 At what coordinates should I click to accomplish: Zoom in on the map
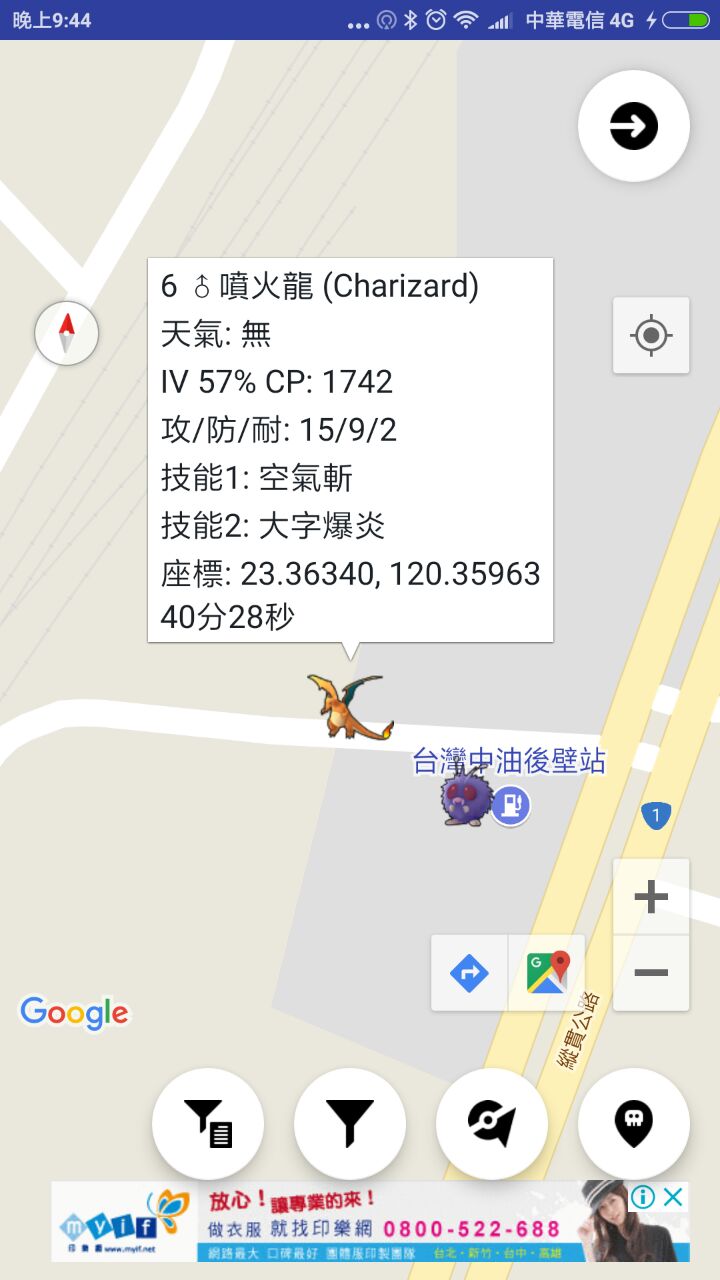pyautogui.click(x=651, y=897)
